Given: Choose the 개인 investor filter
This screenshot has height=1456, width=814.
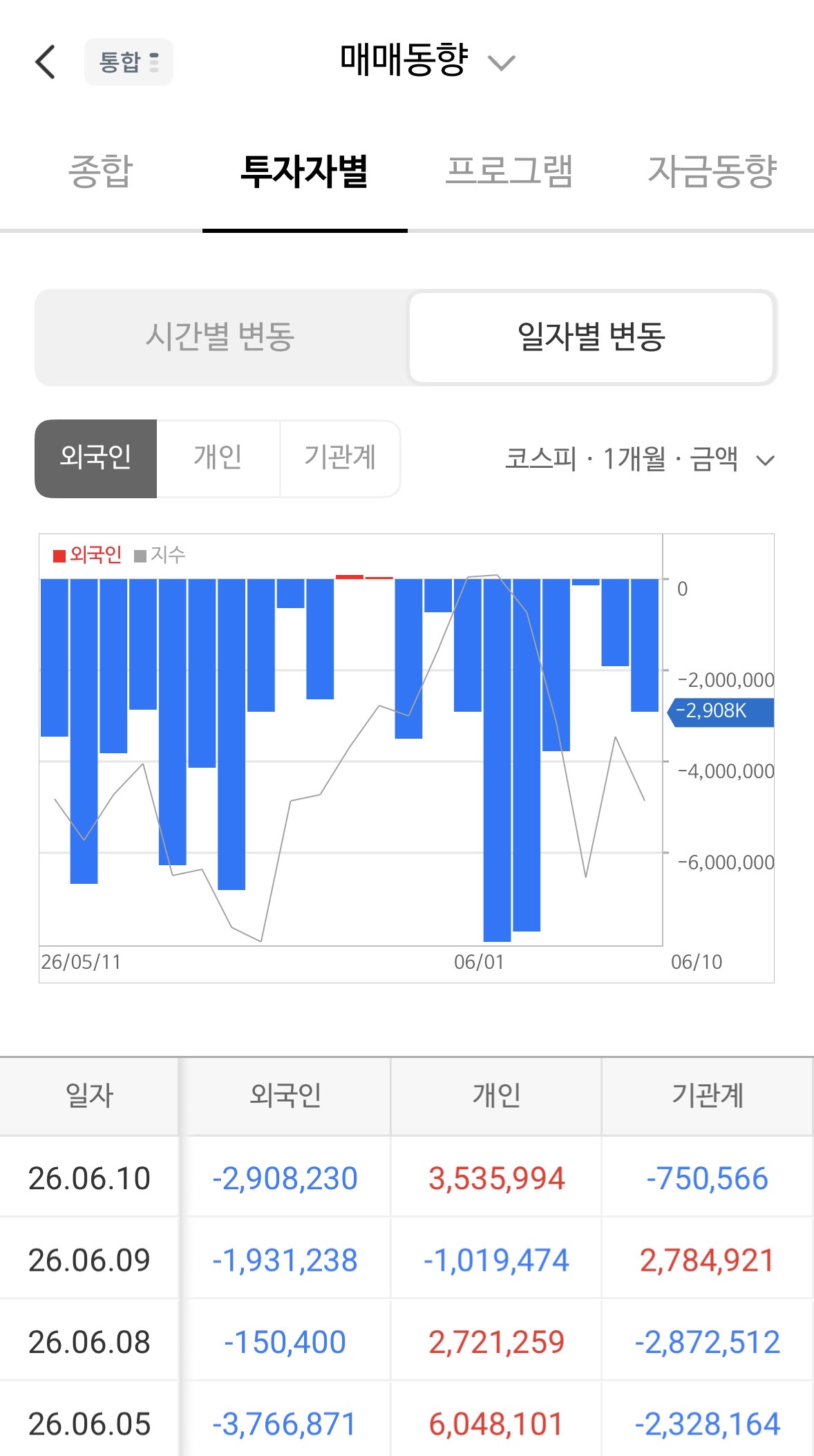Looking at the screenshot, I should click(x=218, y=458).
